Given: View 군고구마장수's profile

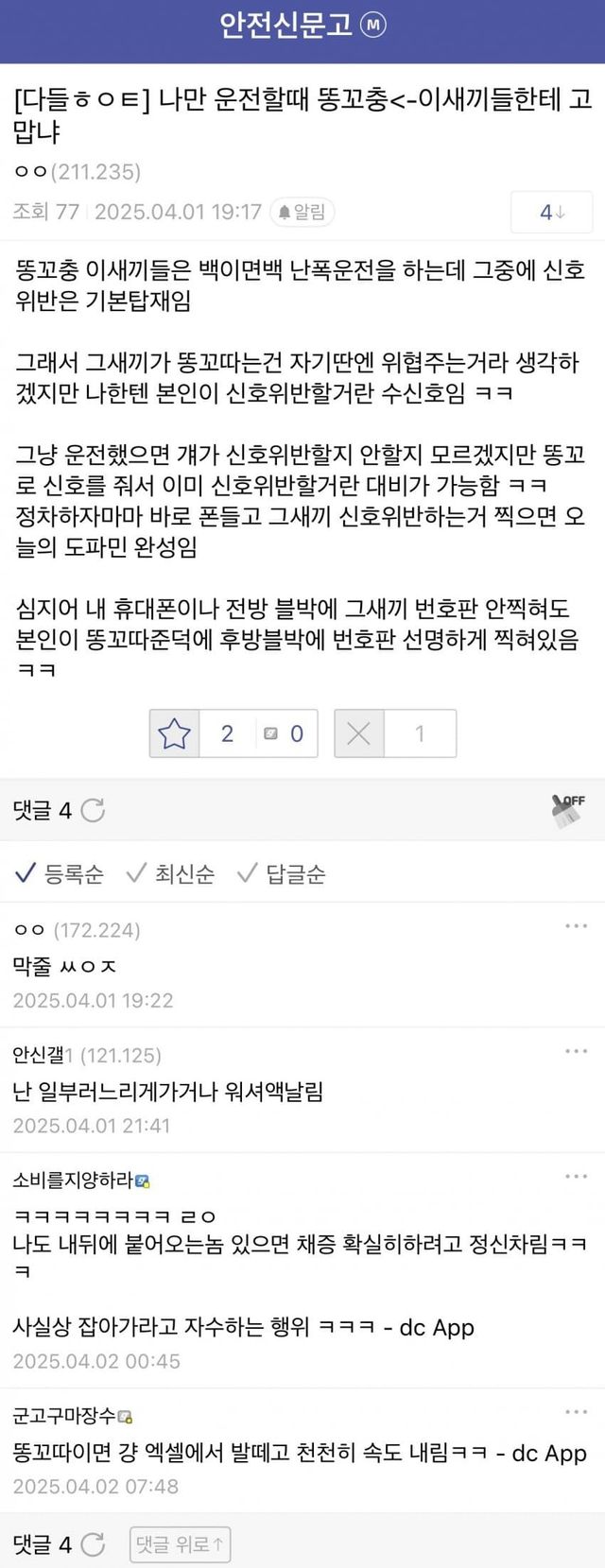Looking at the screenshot, I should coord(64,1415).
